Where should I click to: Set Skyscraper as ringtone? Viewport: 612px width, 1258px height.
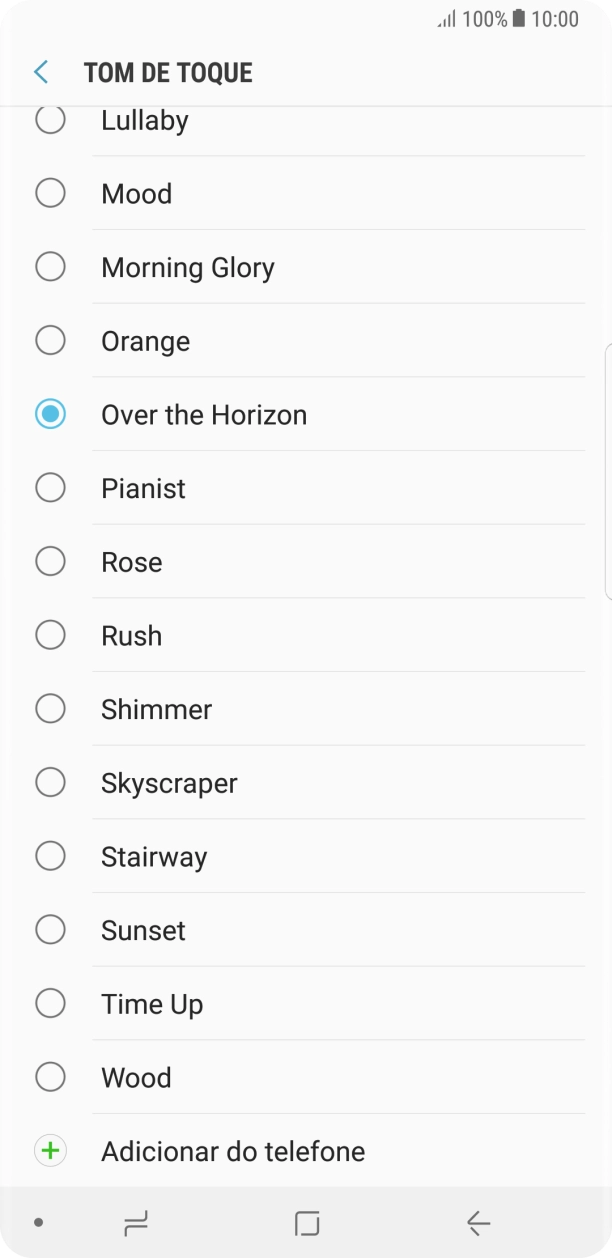point(169,783)
